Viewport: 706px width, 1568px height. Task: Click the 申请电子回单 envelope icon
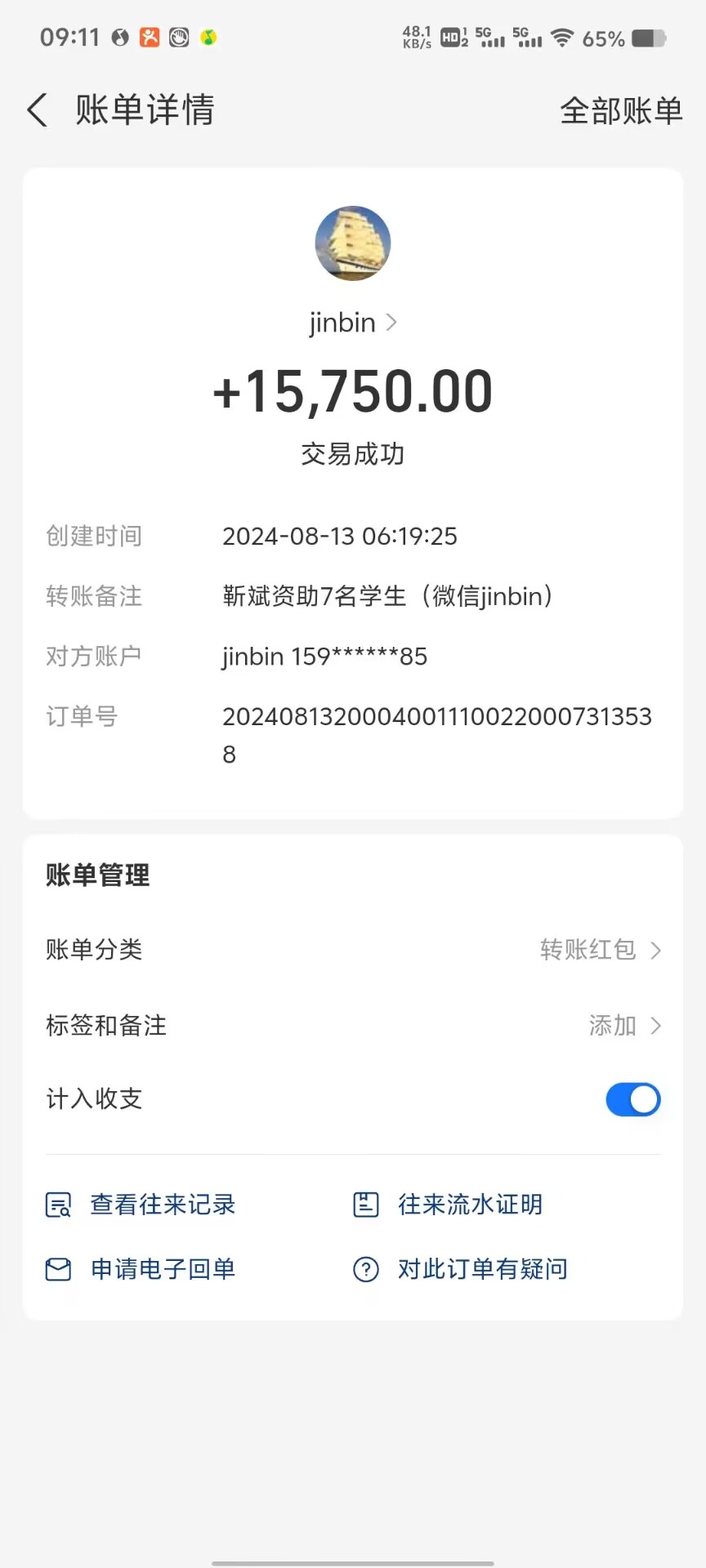point(57,1269)
